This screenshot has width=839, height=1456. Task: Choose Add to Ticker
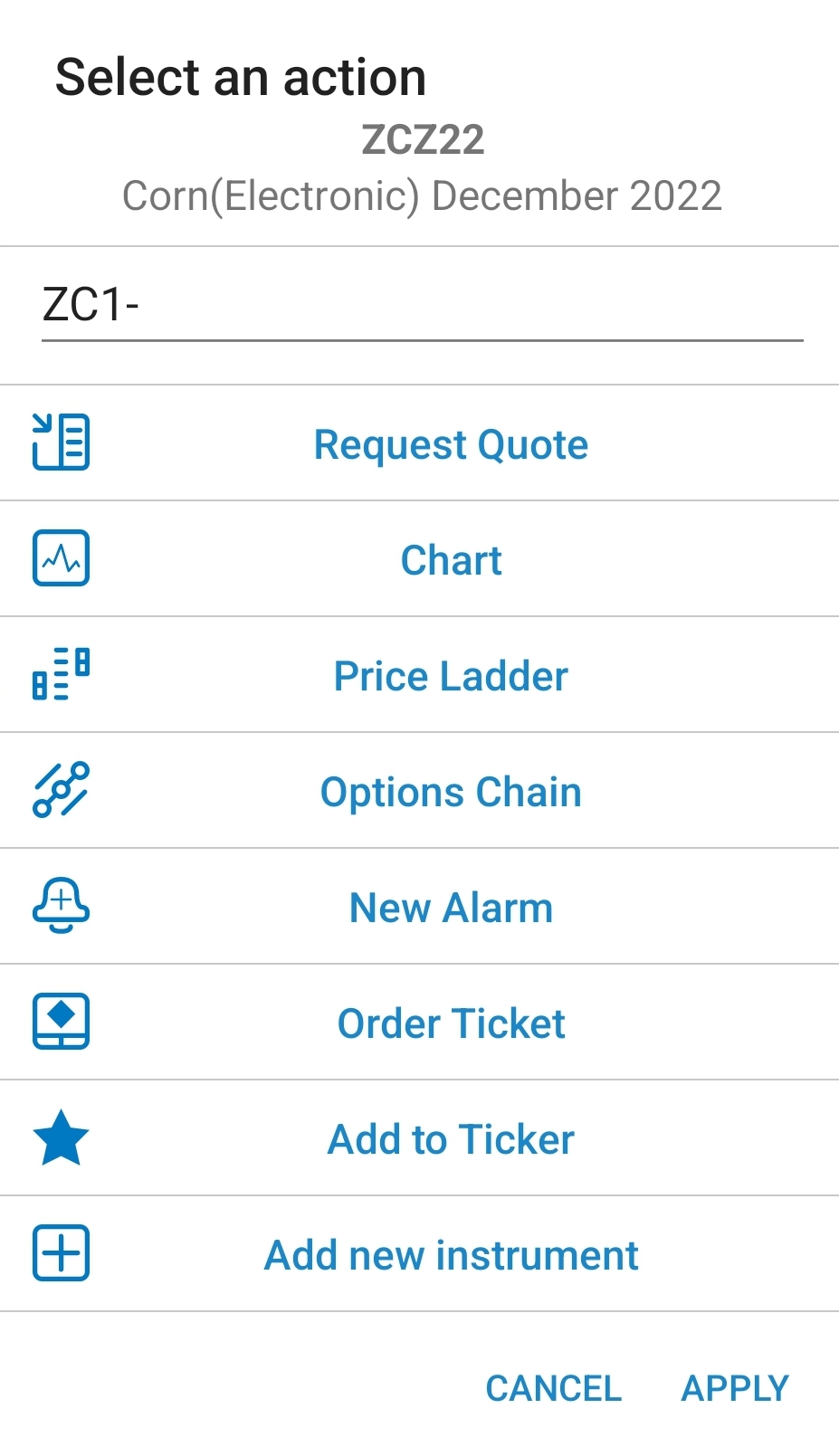pyautogui.click(x=419, y=1138)
